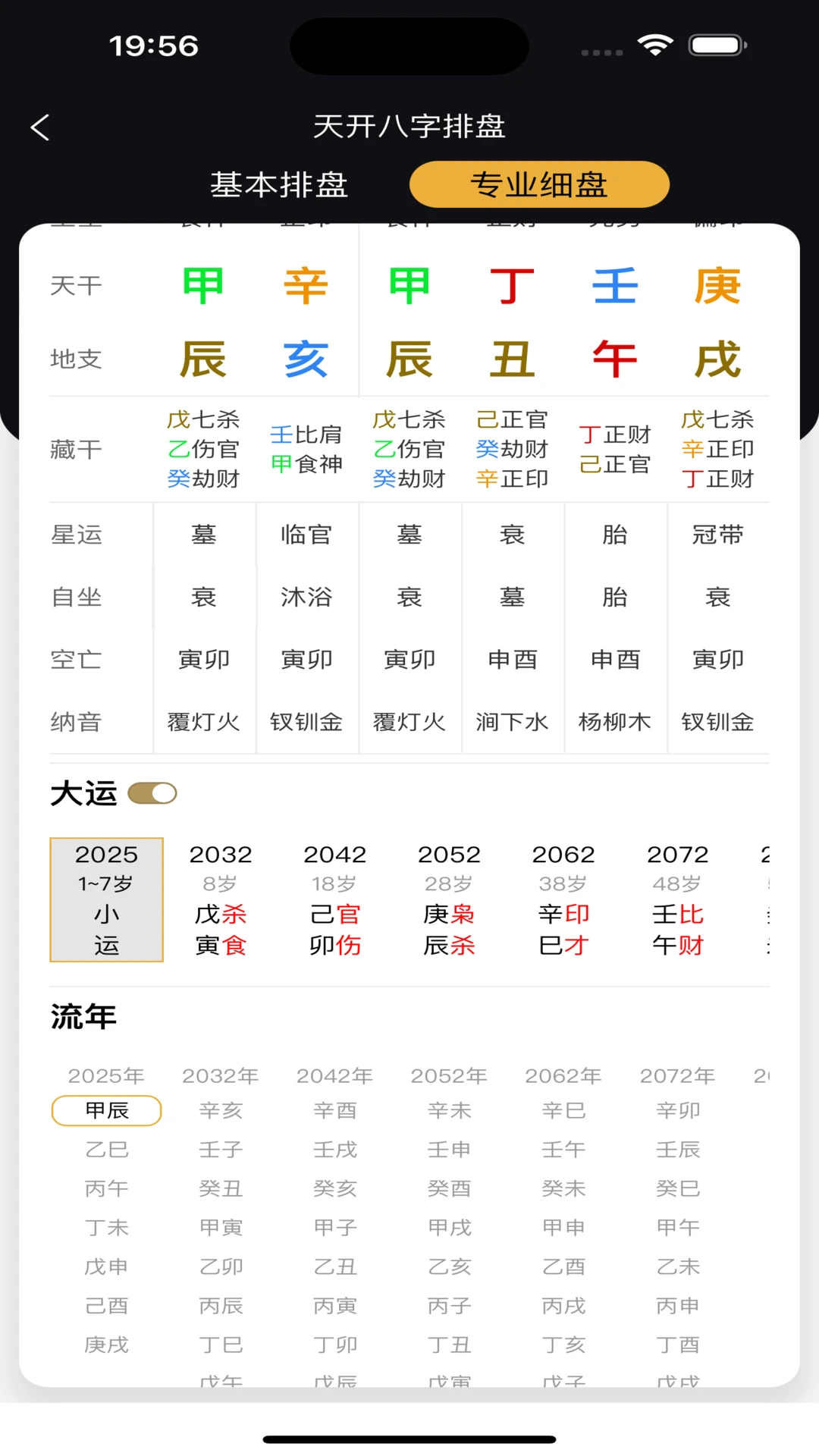The height and width of the screenshot is (1456, 819).
Task: Pick 流年 乙未 under 2072年
Action: (x=678, y=1266)
